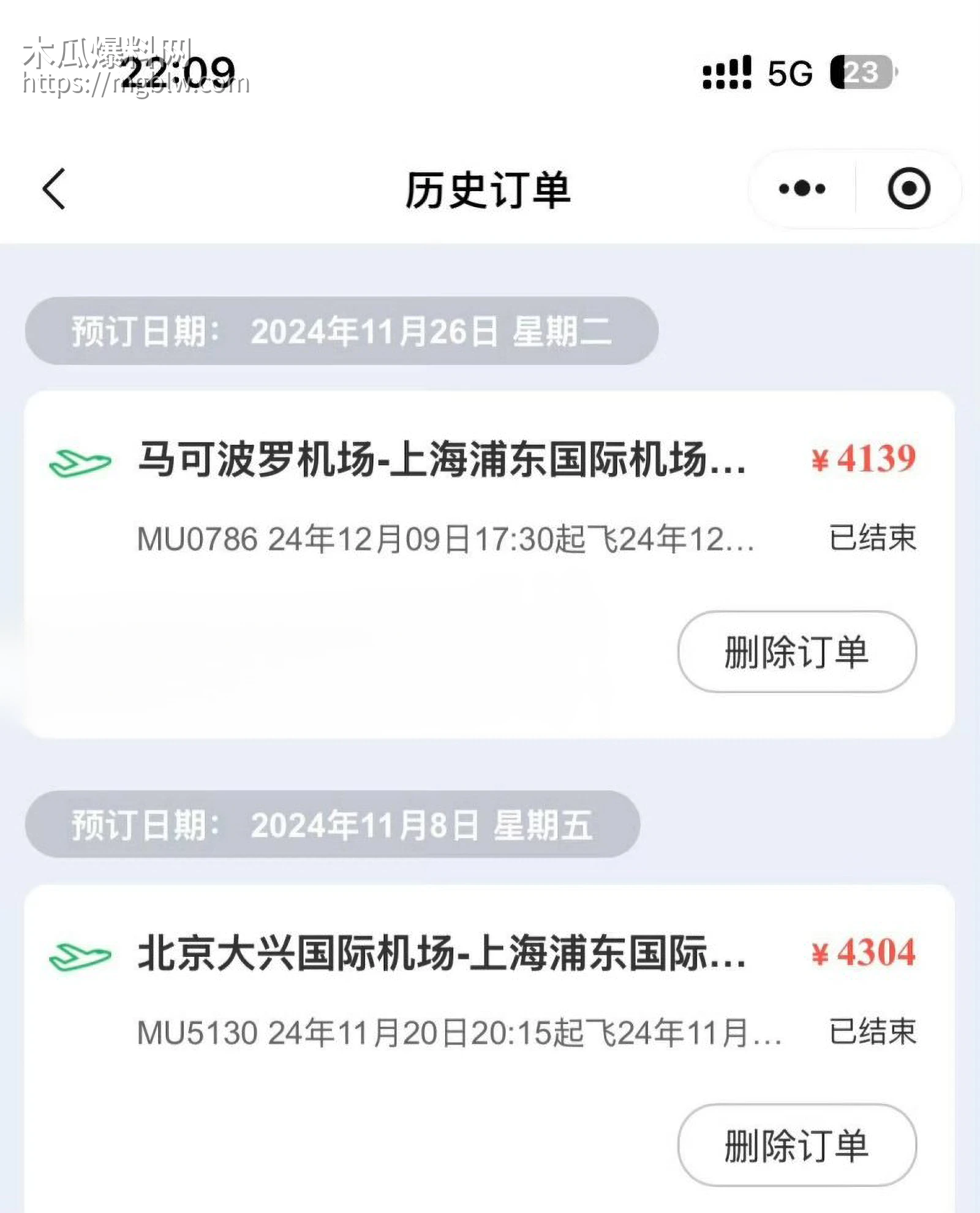
Task: Tap the battery indicator showing 23
Action: click(862, 72)
